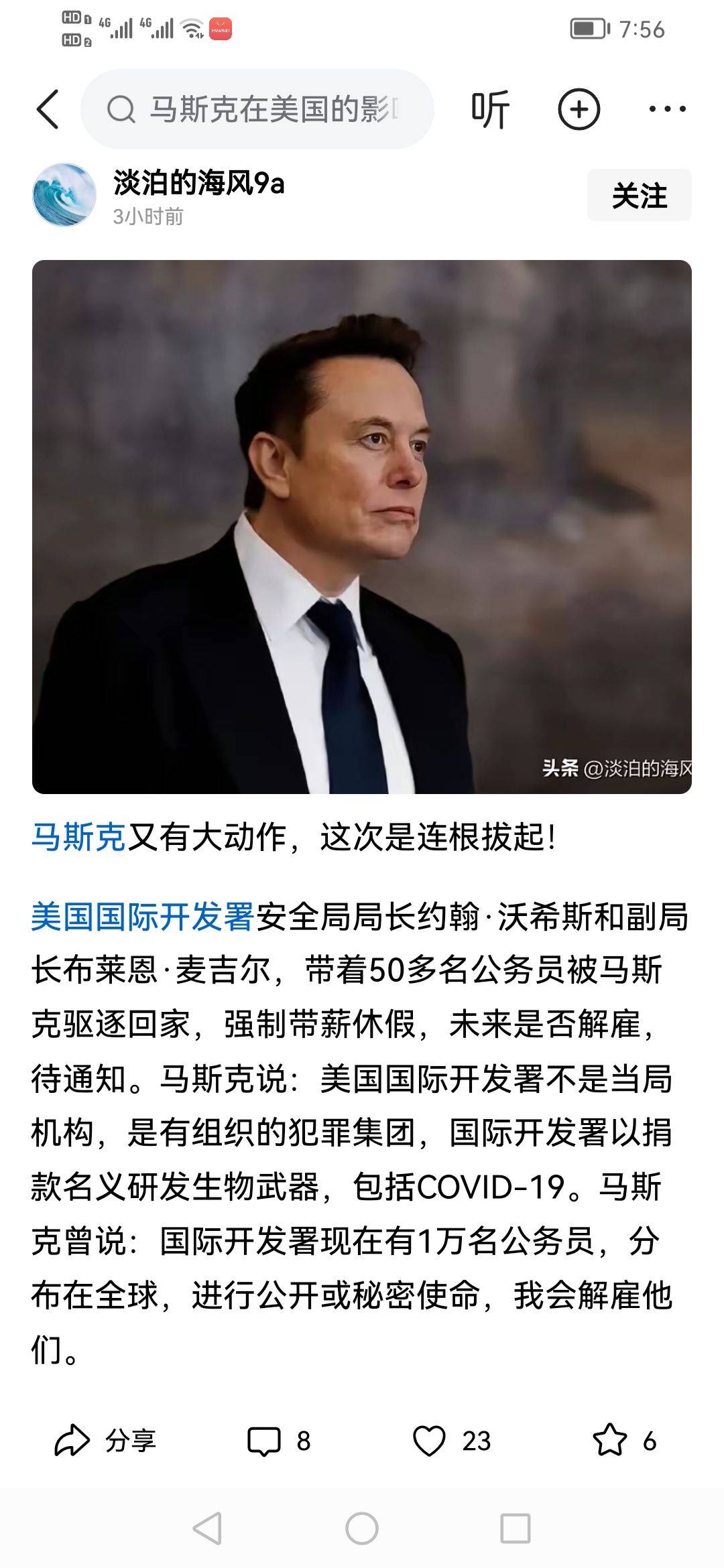Open the search box at the top

click(x=258, y=109)
